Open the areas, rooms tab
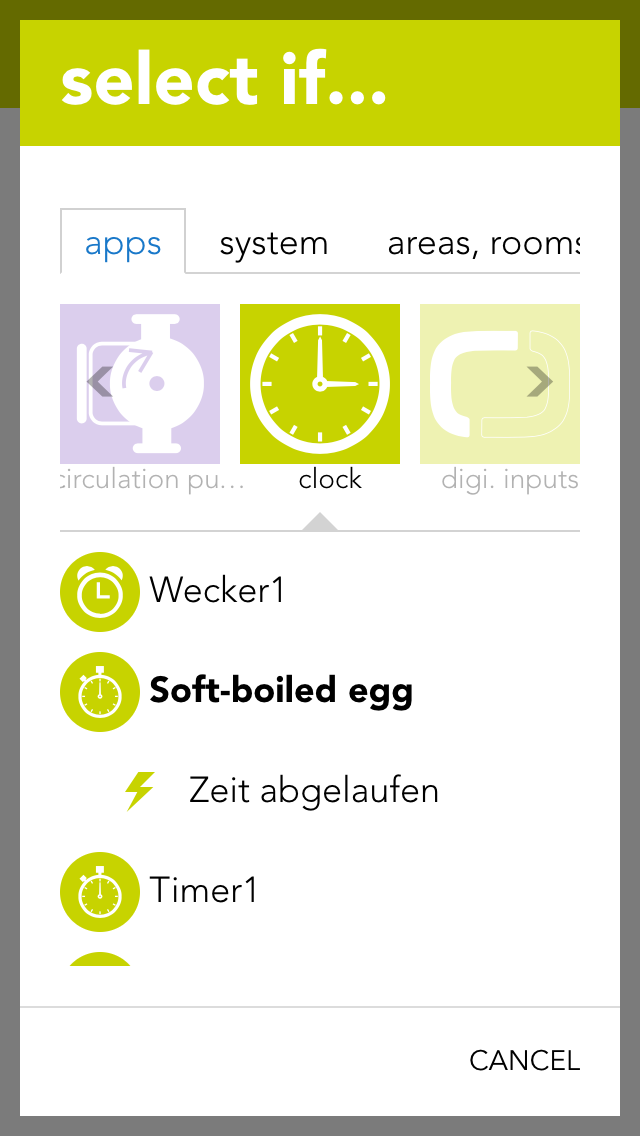The width and height of the screenshot is (640, 1136). click(x=482, y=243)
